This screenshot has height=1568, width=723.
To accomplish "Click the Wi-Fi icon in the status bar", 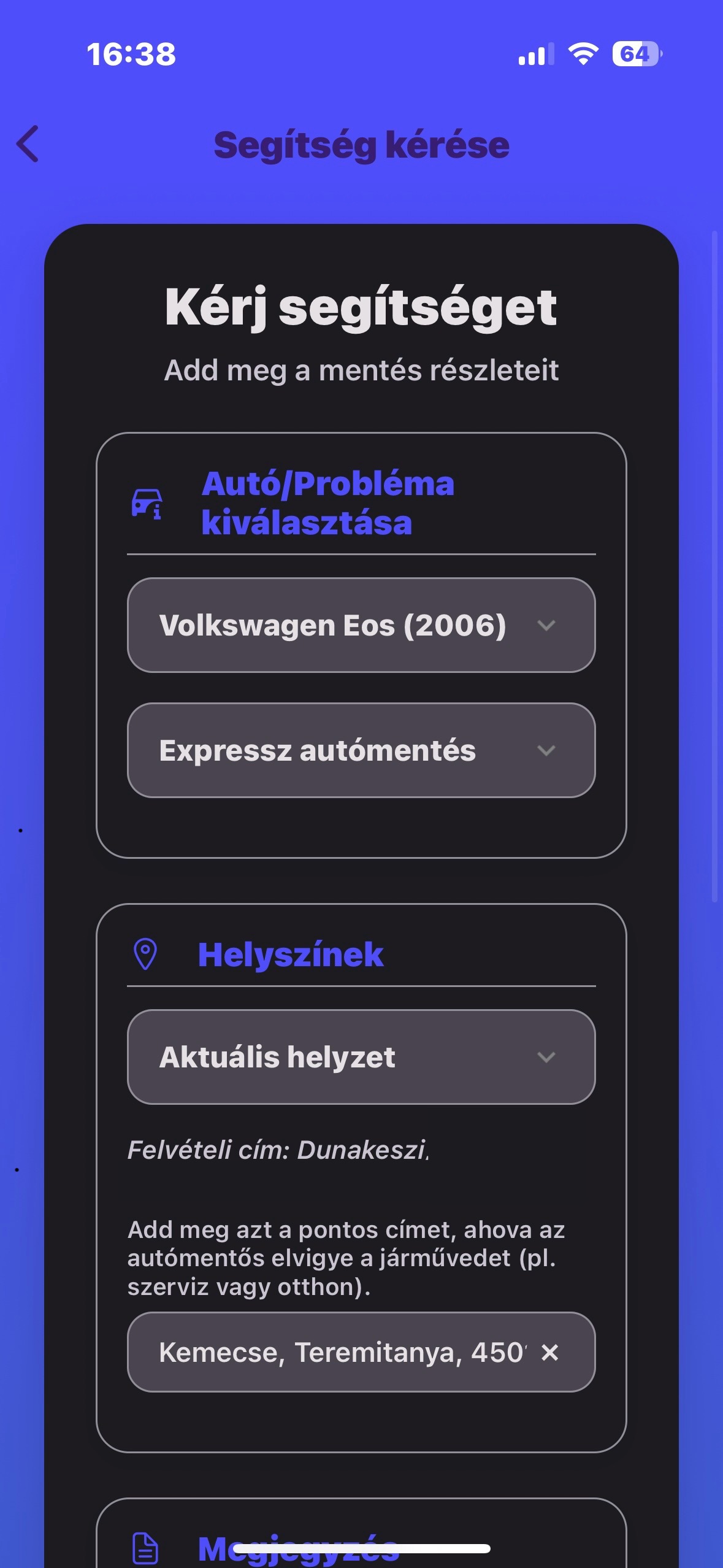I will point(581,54).
